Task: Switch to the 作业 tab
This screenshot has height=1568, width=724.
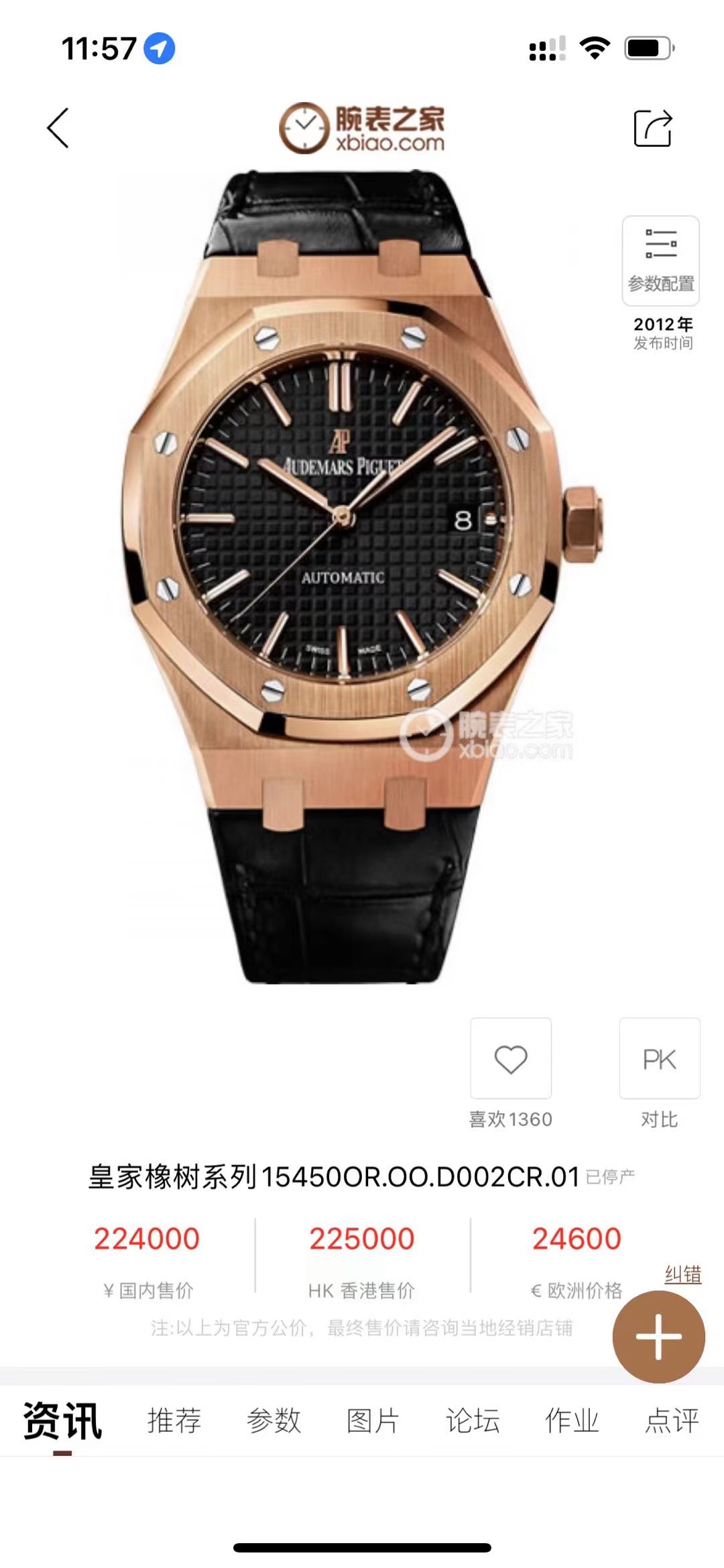Action: [x=572, y=1420]
